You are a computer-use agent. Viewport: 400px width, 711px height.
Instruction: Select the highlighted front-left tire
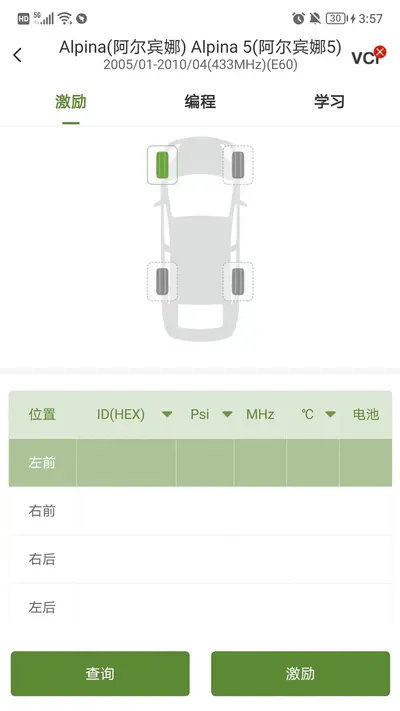click(162, 165)
